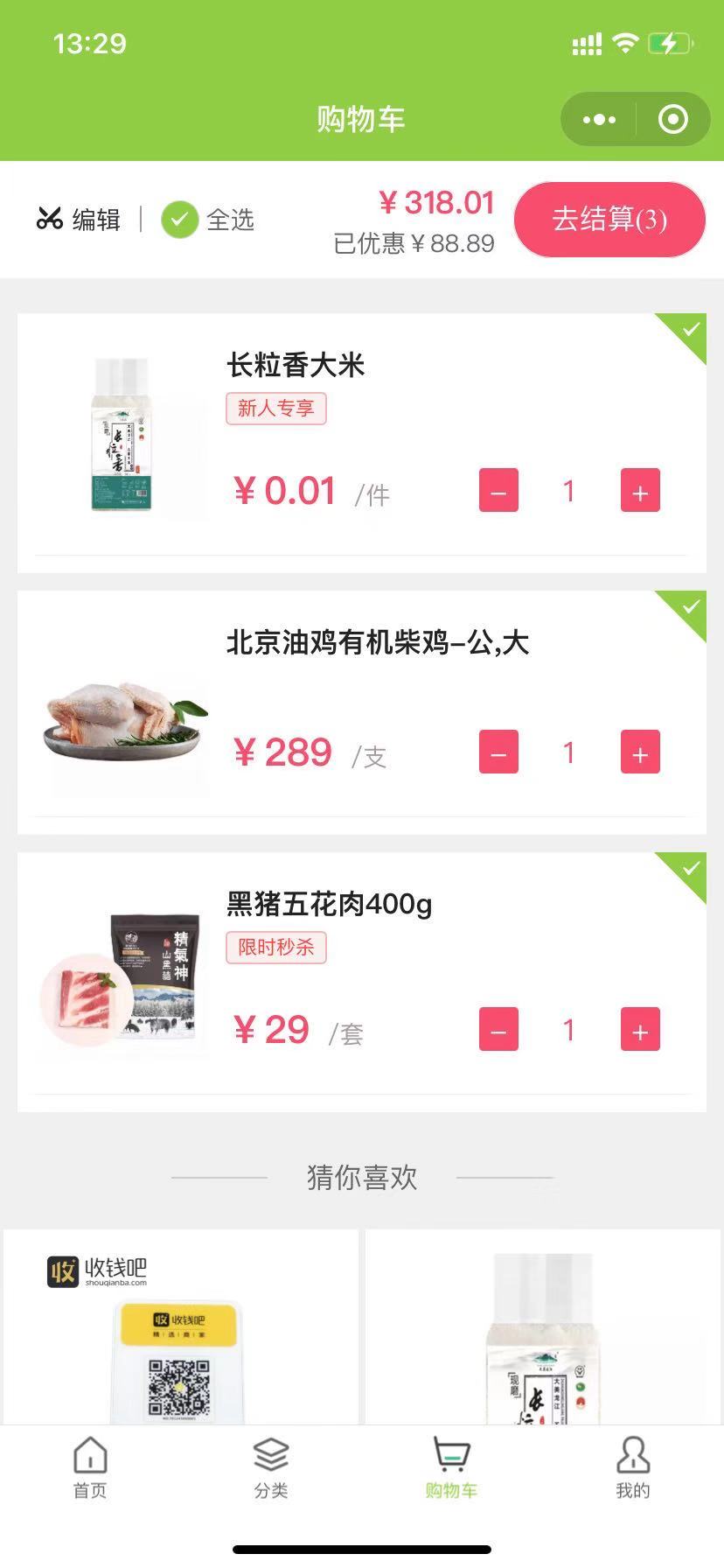Open the mini program more options menu
The image size is (724, 1568).
tap(599, 120)
